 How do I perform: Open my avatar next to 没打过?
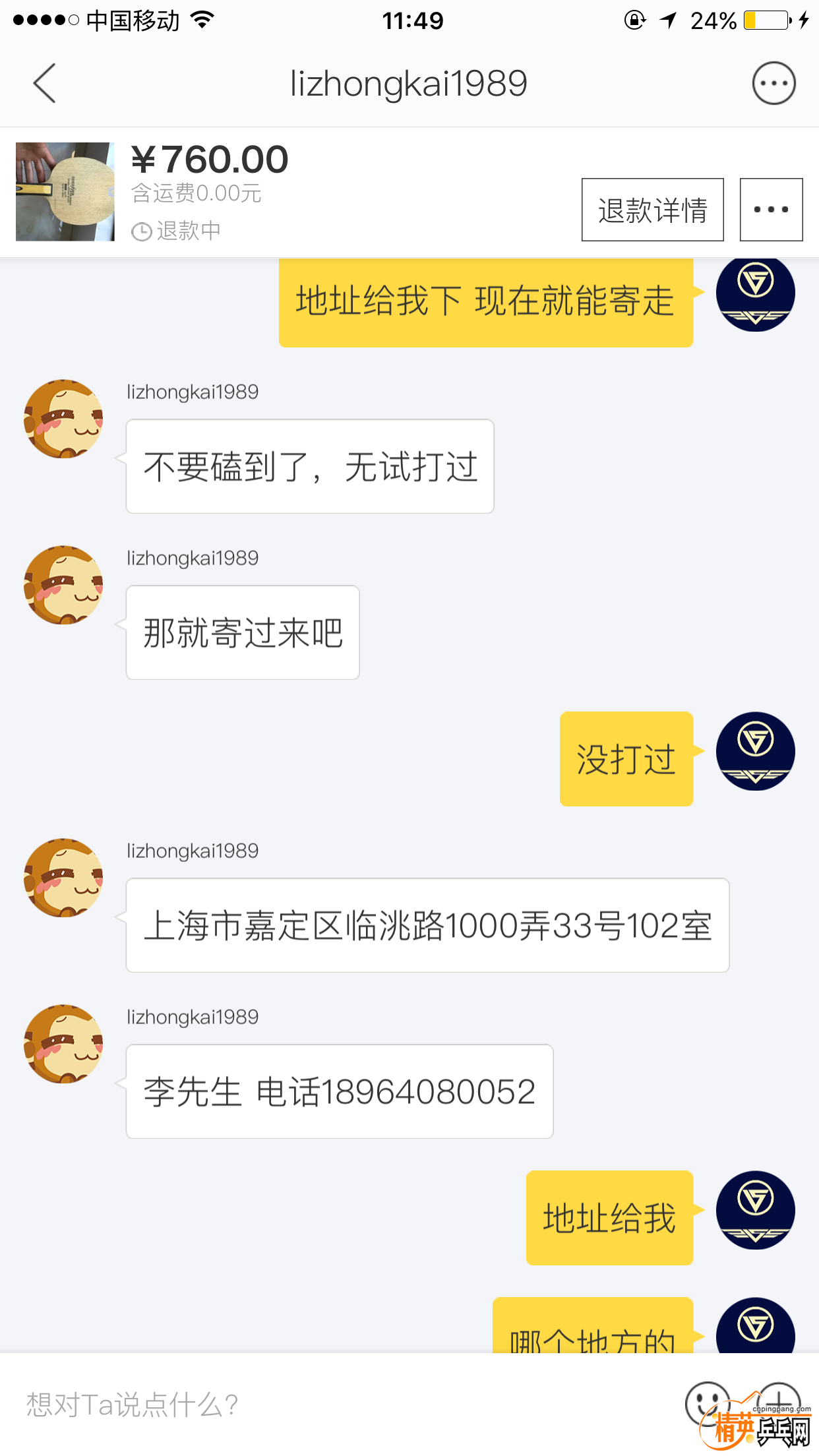point(755,751)
